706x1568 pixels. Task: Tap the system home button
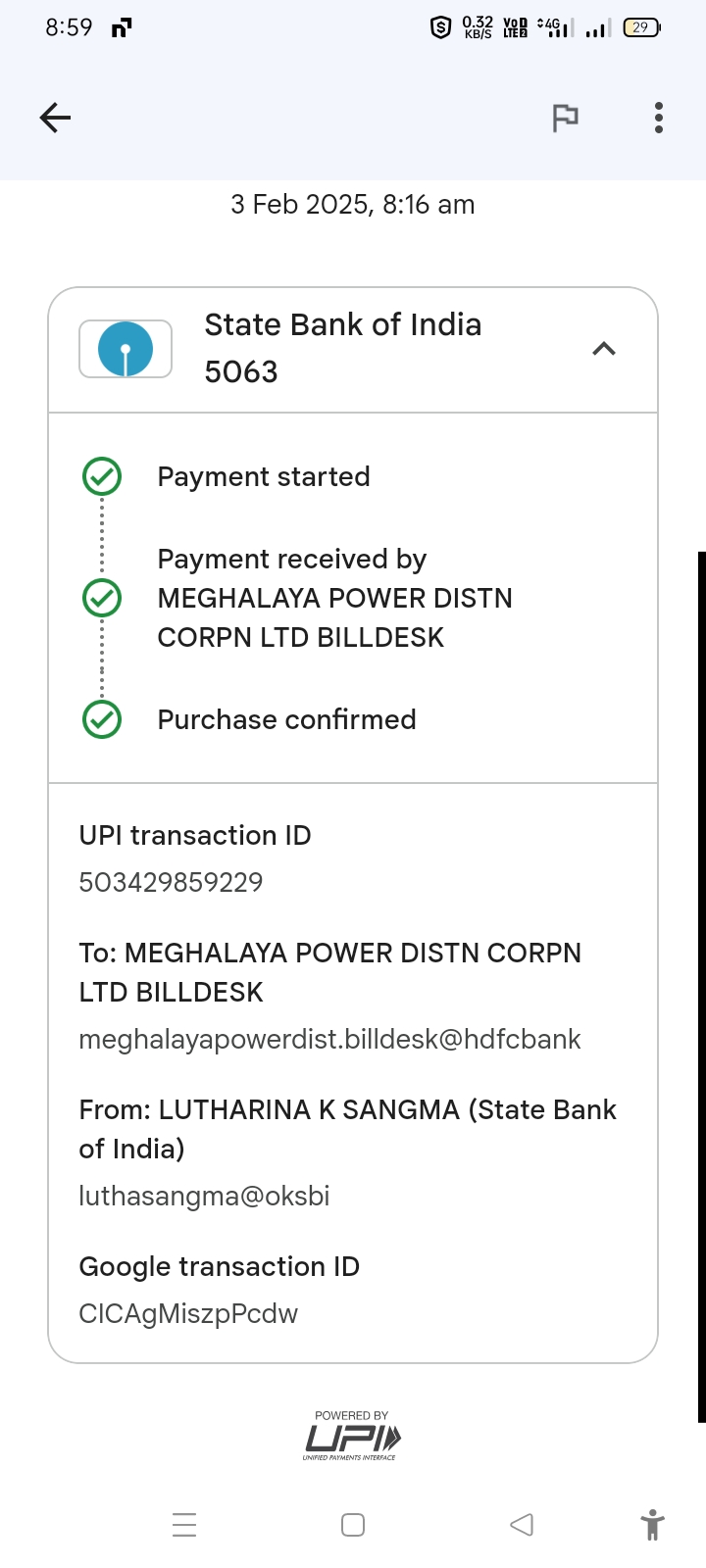353,1525
